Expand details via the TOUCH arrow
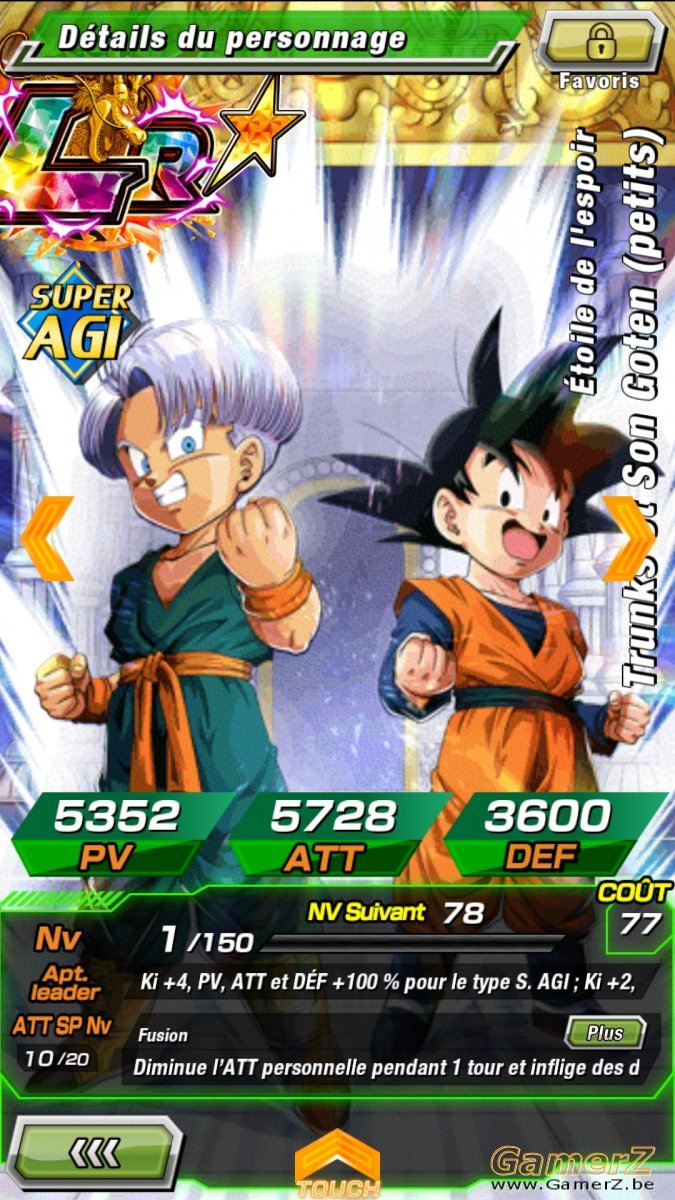Image resolution: width=675 pixels, height=1200 pixels. coord(337,1161)
